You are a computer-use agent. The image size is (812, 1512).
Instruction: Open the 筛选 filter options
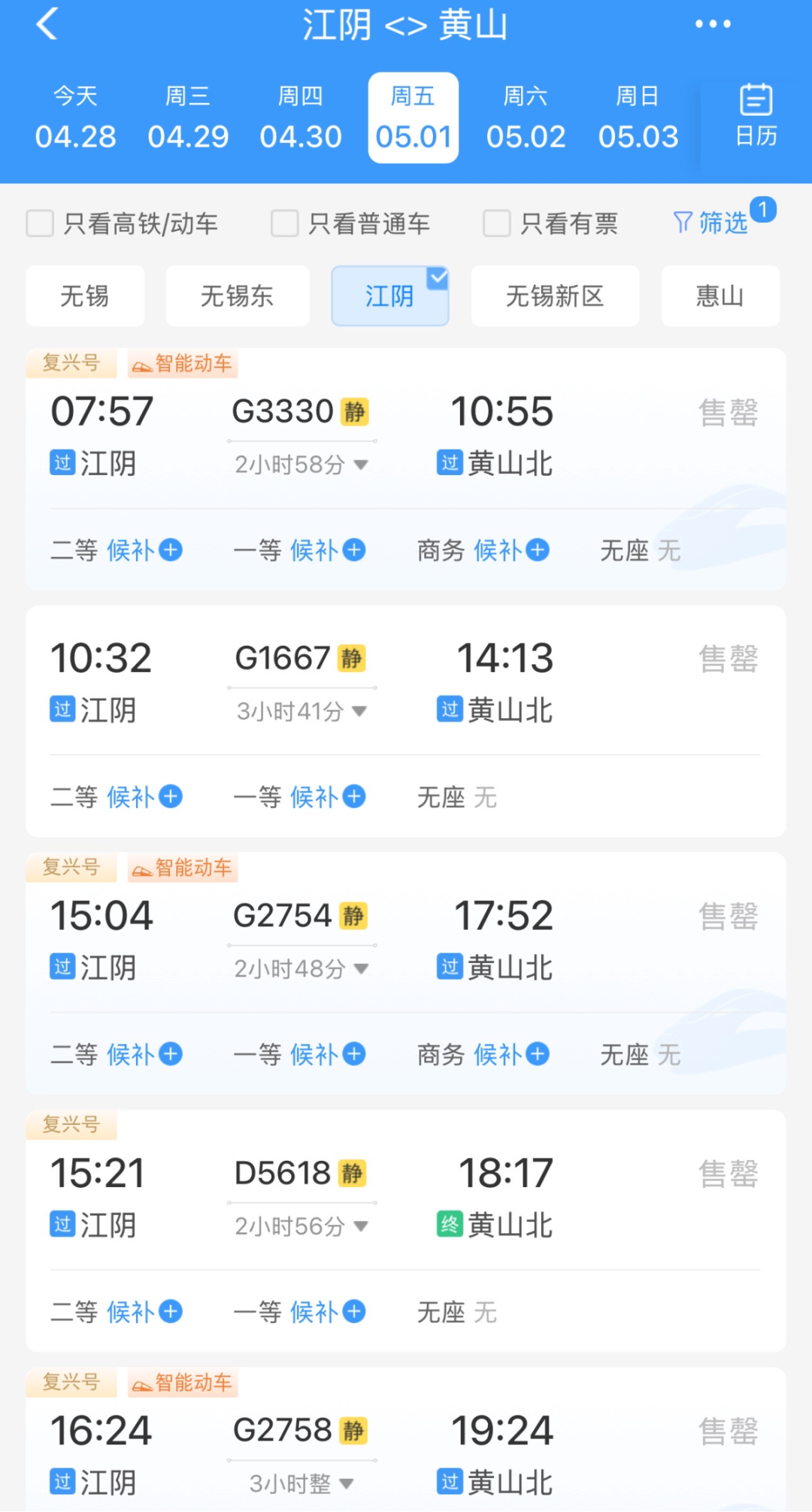tap(711, 223)
